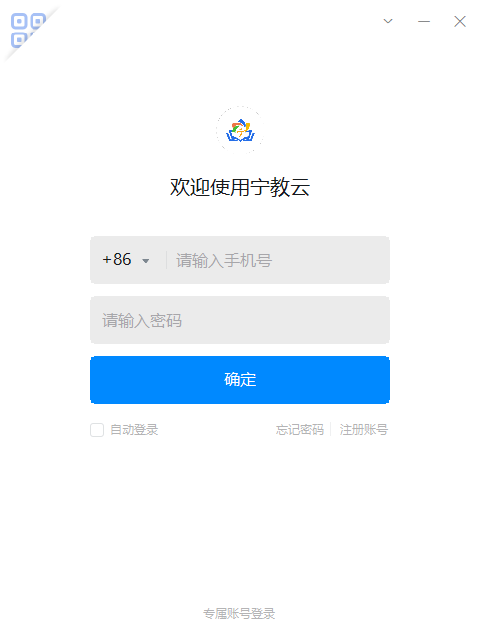Focus the phone number field
This screenshot has width=480, height=638.
(x=278, y=260)
